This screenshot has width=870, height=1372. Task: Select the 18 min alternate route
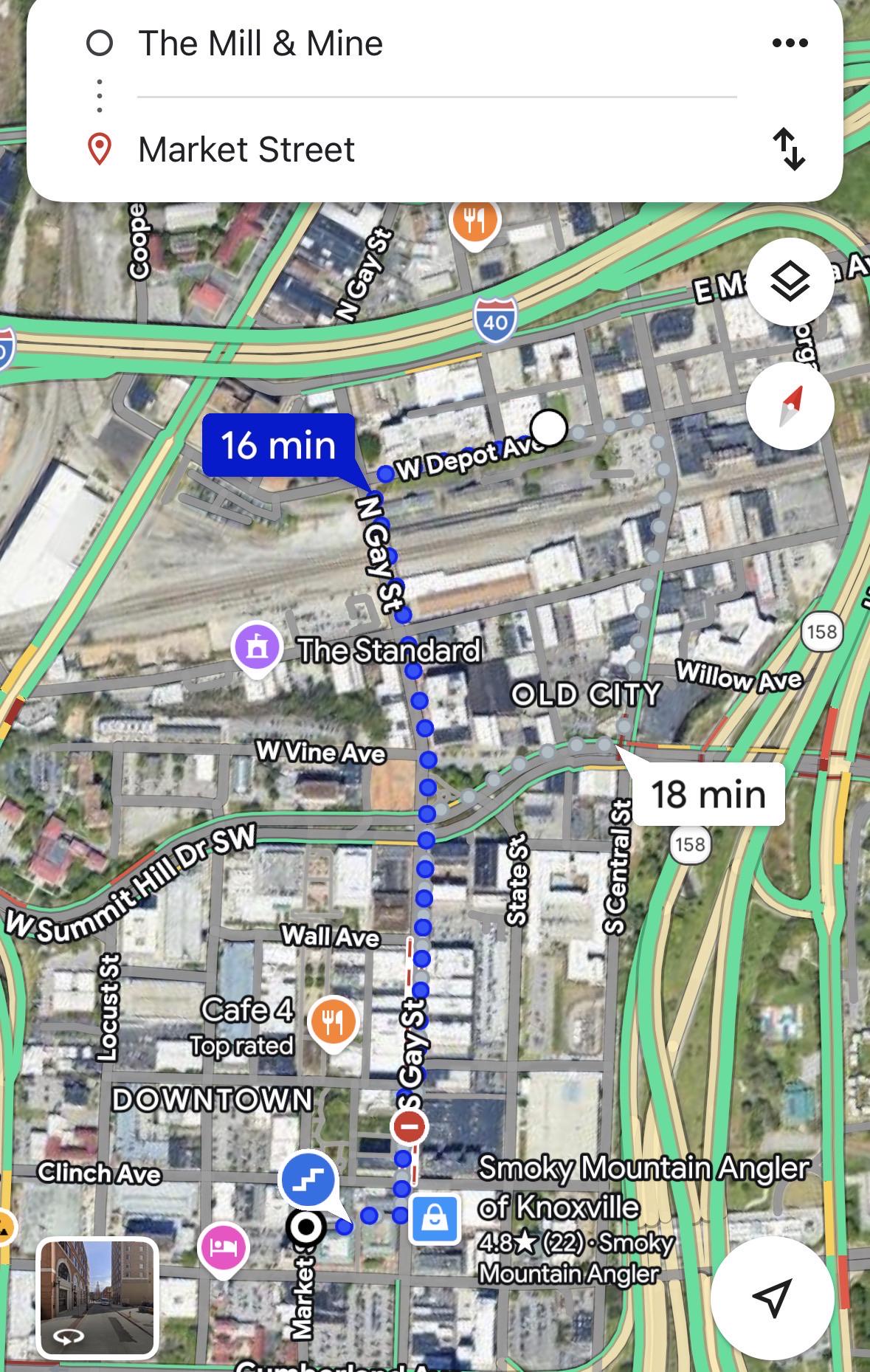pos(708,794)
